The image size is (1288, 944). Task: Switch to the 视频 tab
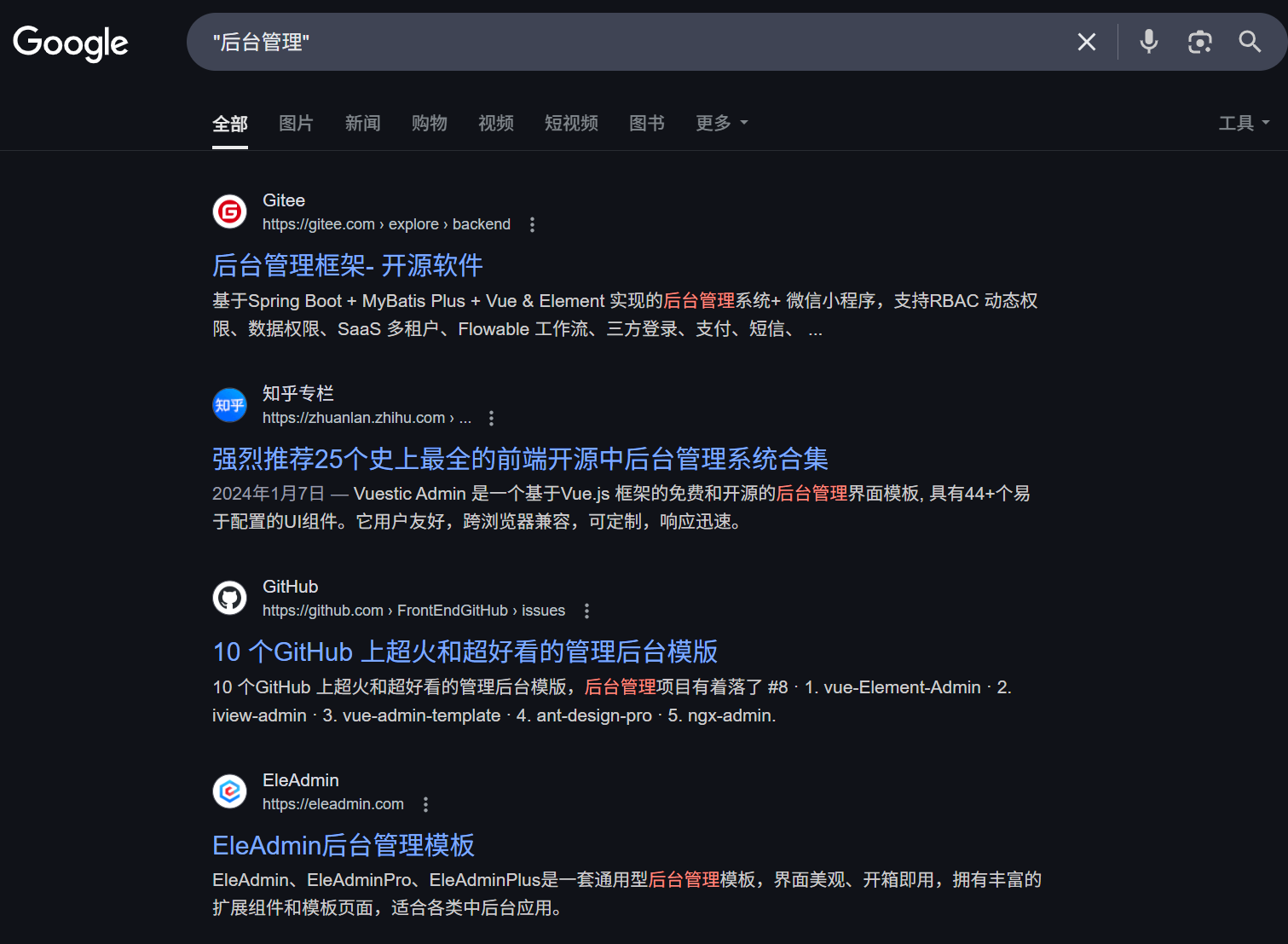click(495, 124)
